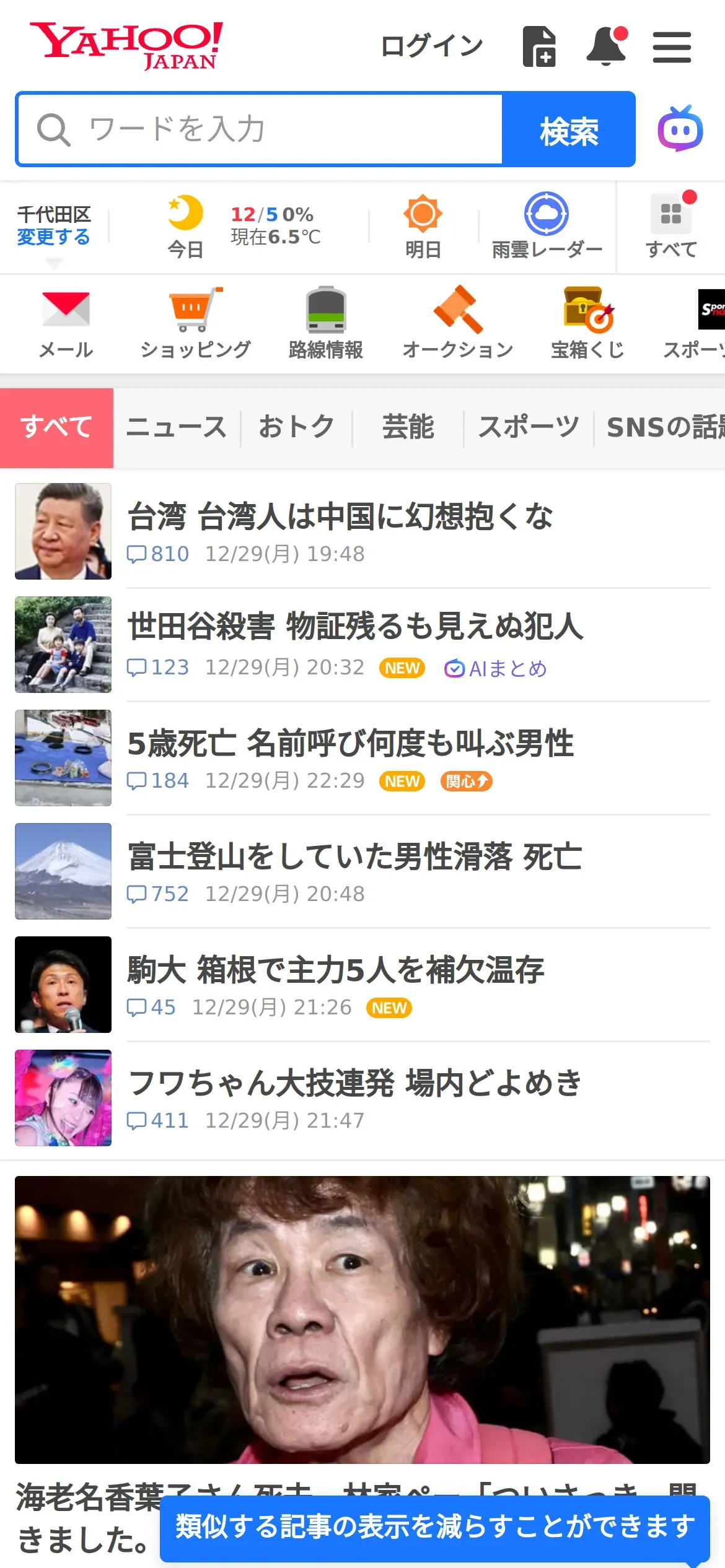Image resolution: width=725 pixels, height=1568 pixels.
Task: Open ショッピング service
Action: tap(195, 323)
